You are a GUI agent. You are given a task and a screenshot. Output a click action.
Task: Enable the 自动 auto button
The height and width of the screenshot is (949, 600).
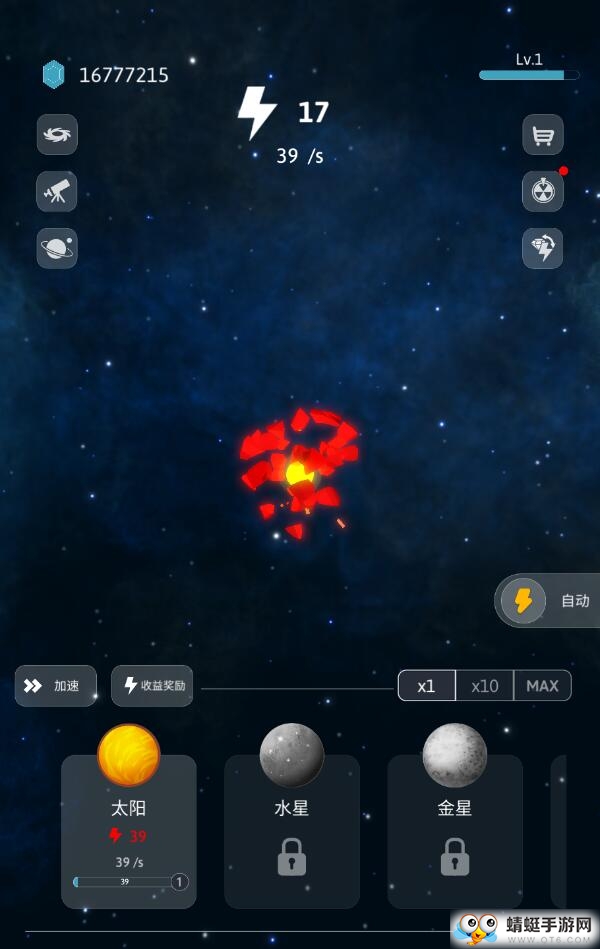pos(548,601)
